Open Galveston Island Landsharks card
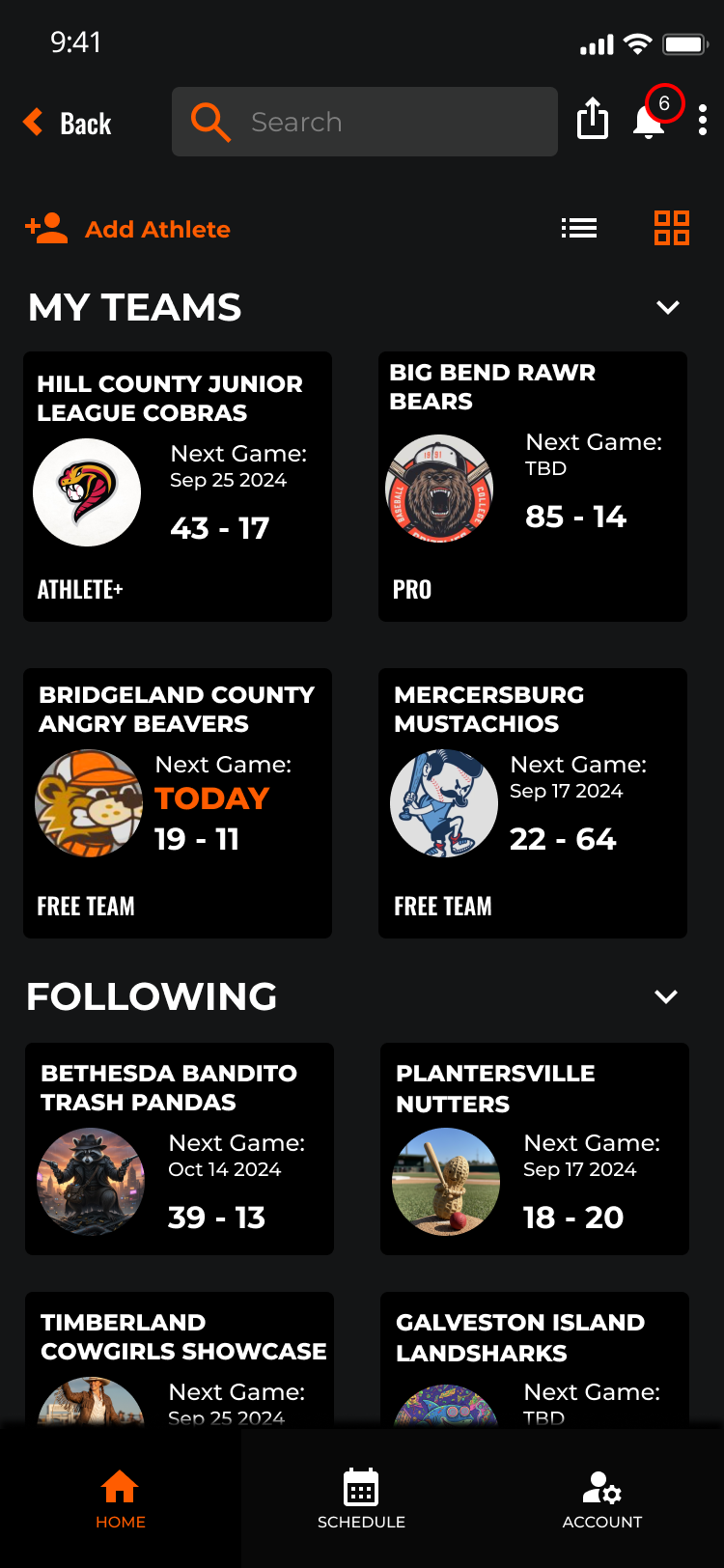724x1568 pixels. point(535,1359)
